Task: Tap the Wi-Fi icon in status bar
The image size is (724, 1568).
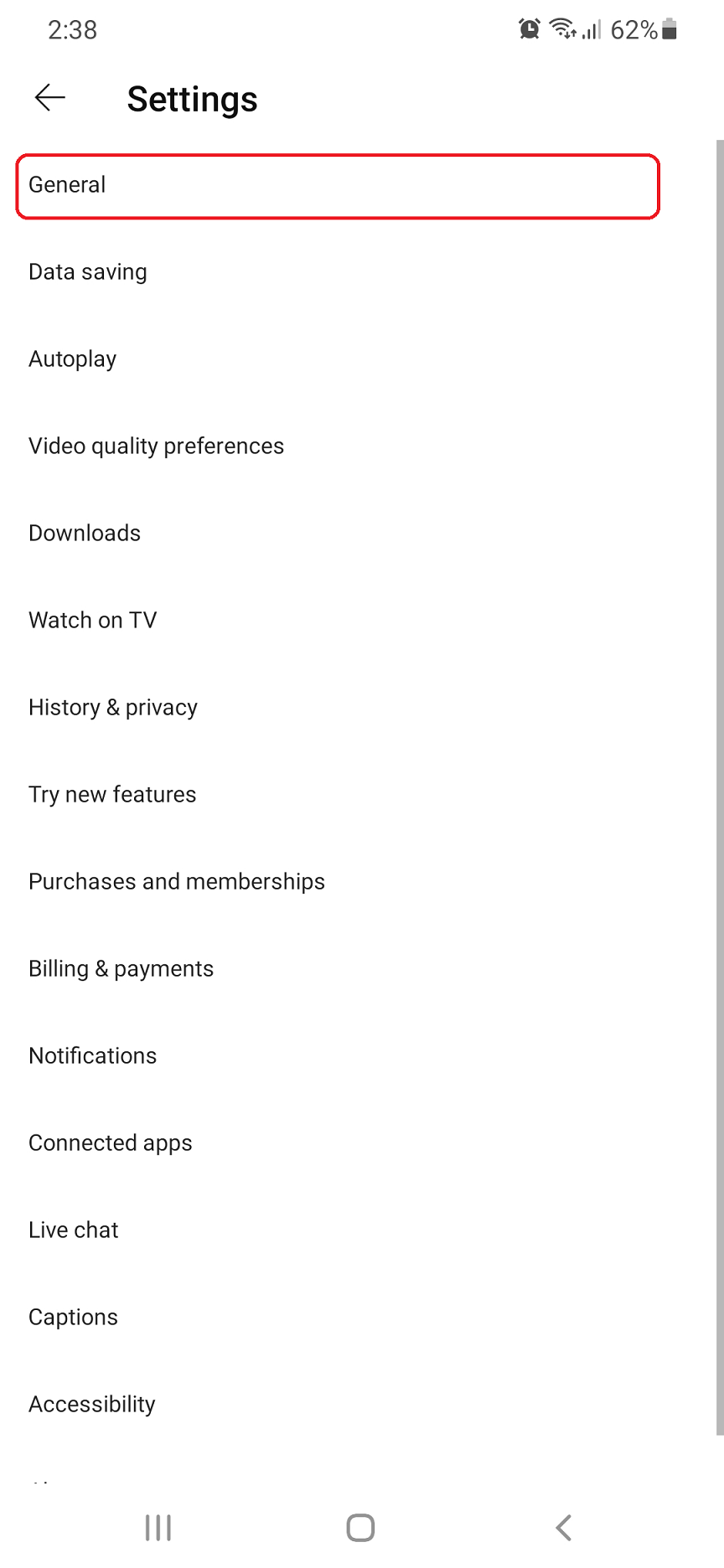Action: point(561,28)
